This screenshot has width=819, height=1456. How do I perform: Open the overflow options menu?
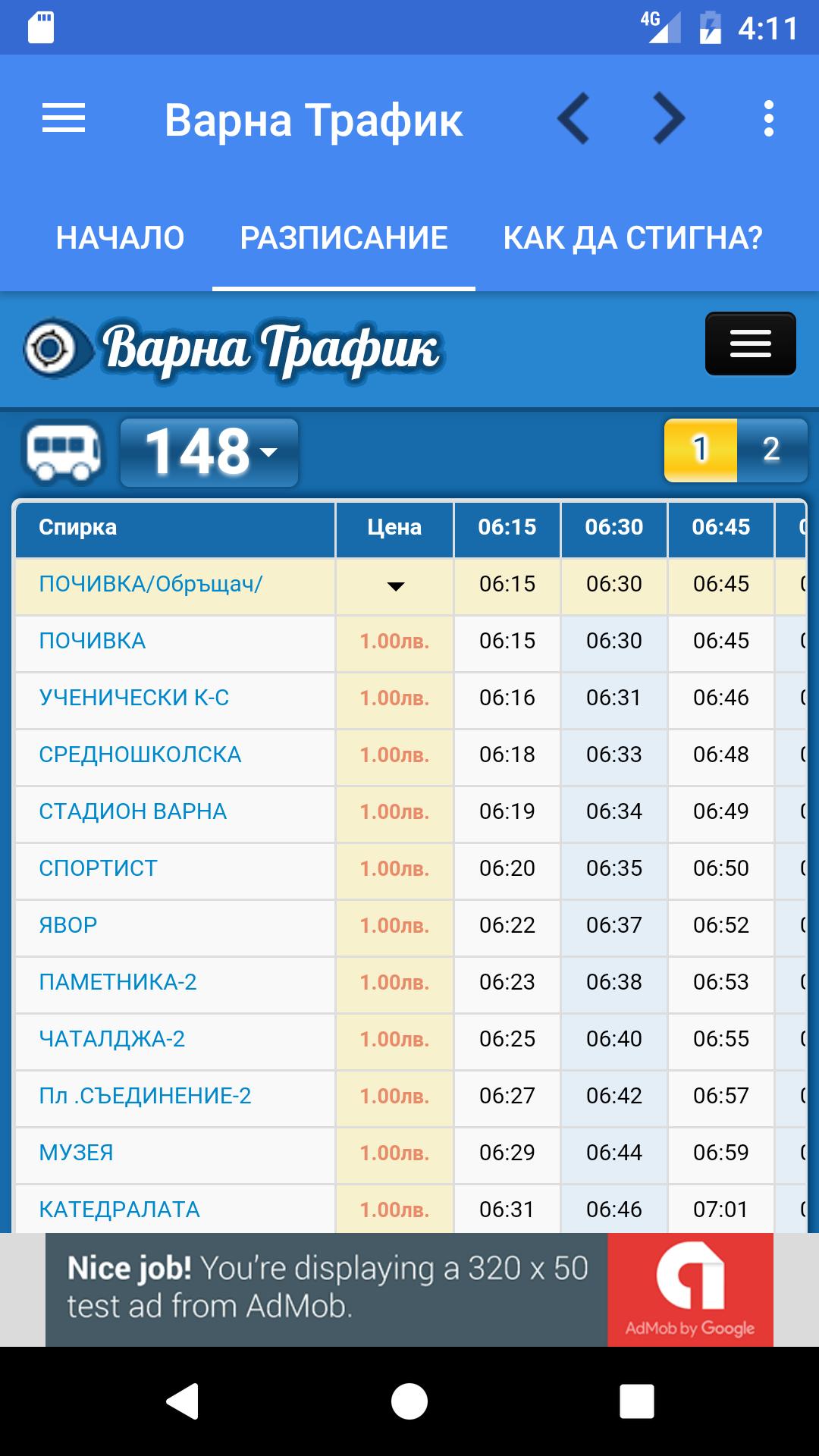point(768,119)
